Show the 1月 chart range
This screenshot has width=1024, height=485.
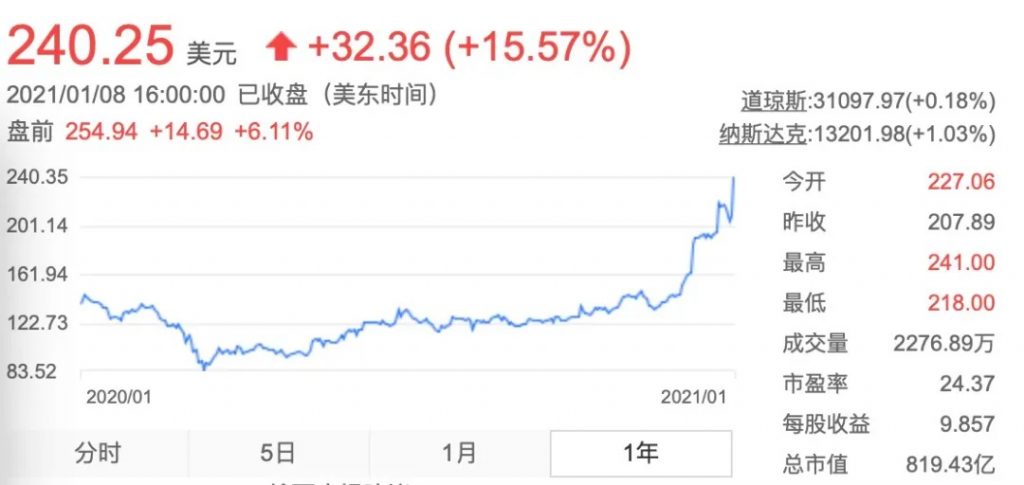tap(459, 453)
